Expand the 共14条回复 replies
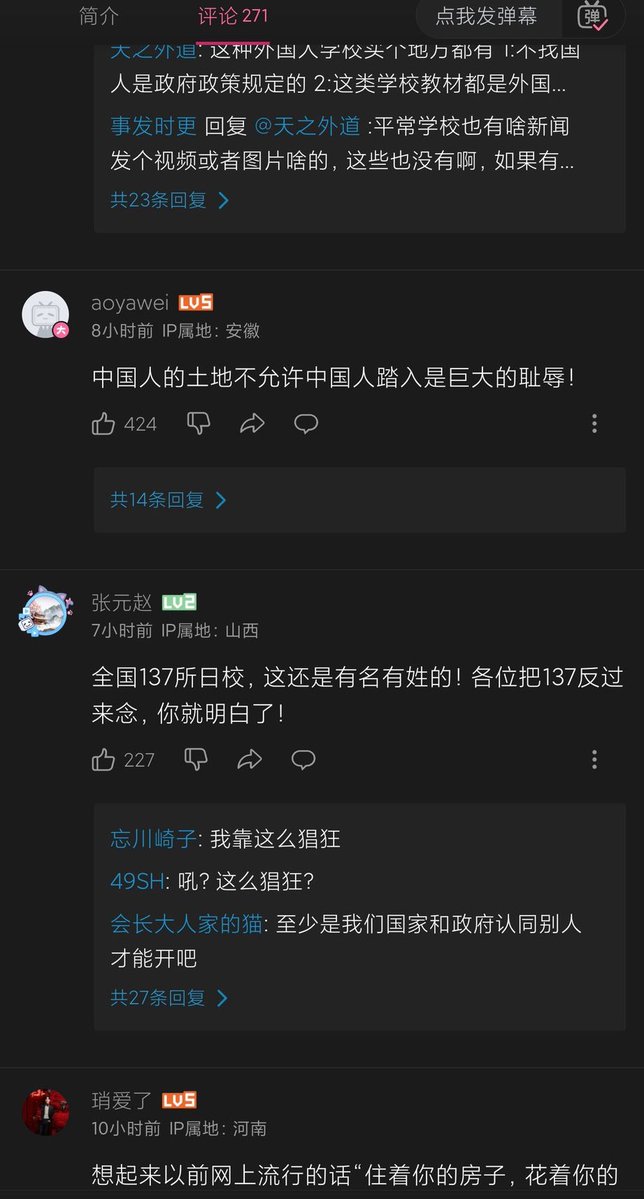Image resolution: width=644 pixels, height=1199 pixels. [168, 500]
